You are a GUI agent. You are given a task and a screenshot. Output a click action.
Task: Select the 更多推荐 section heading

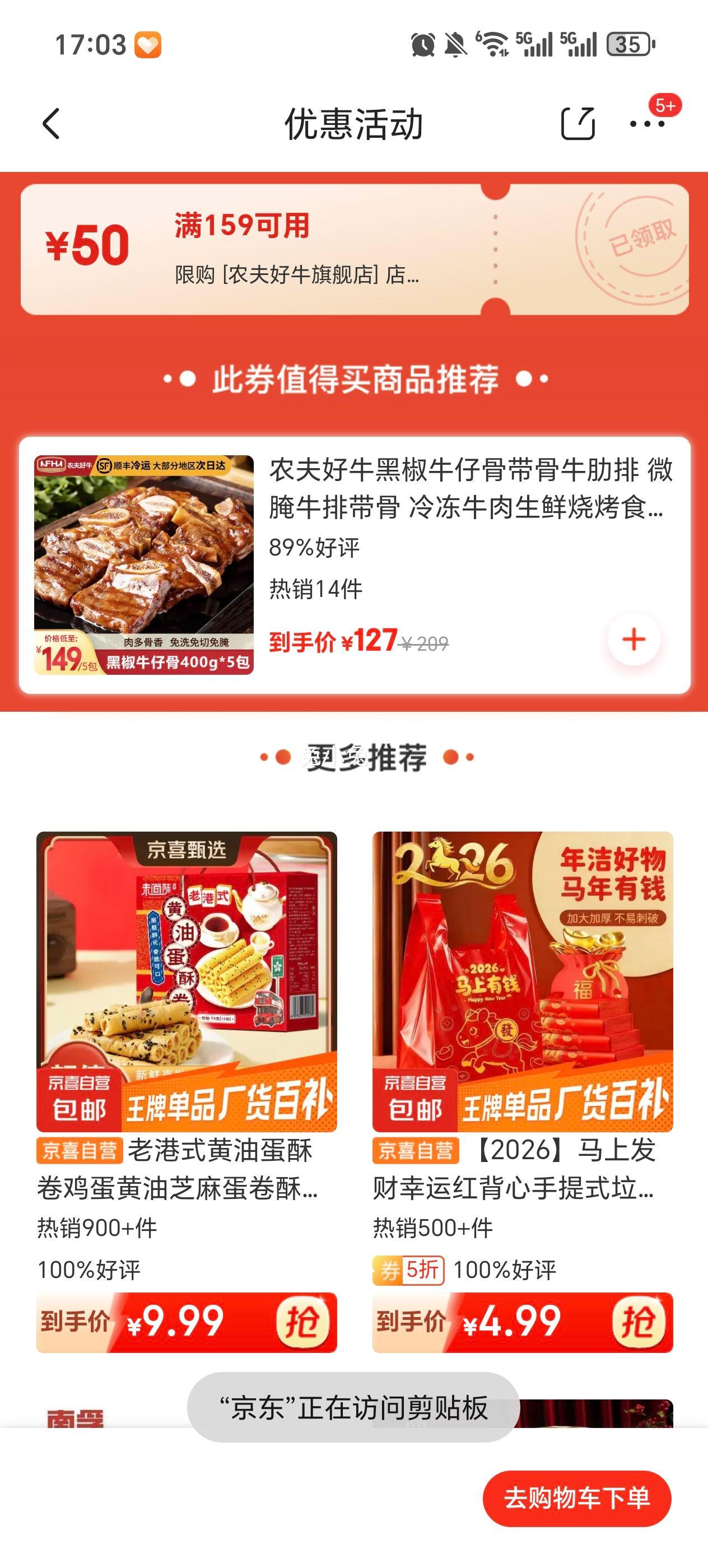pos(365,758)
